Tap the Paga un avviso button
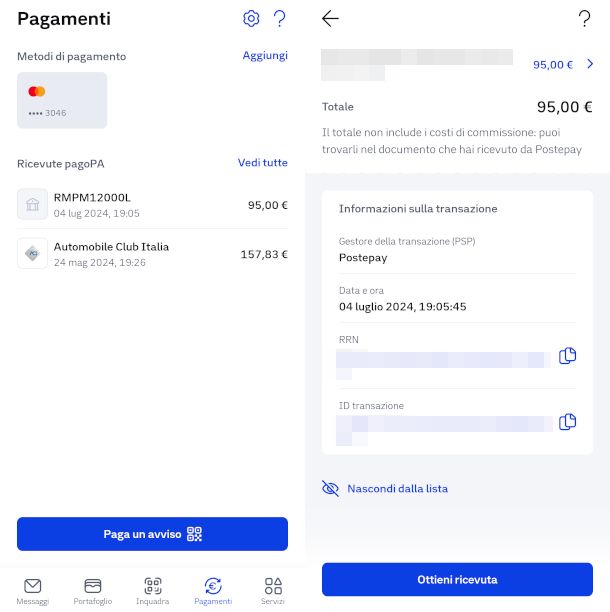 (152, 534)
